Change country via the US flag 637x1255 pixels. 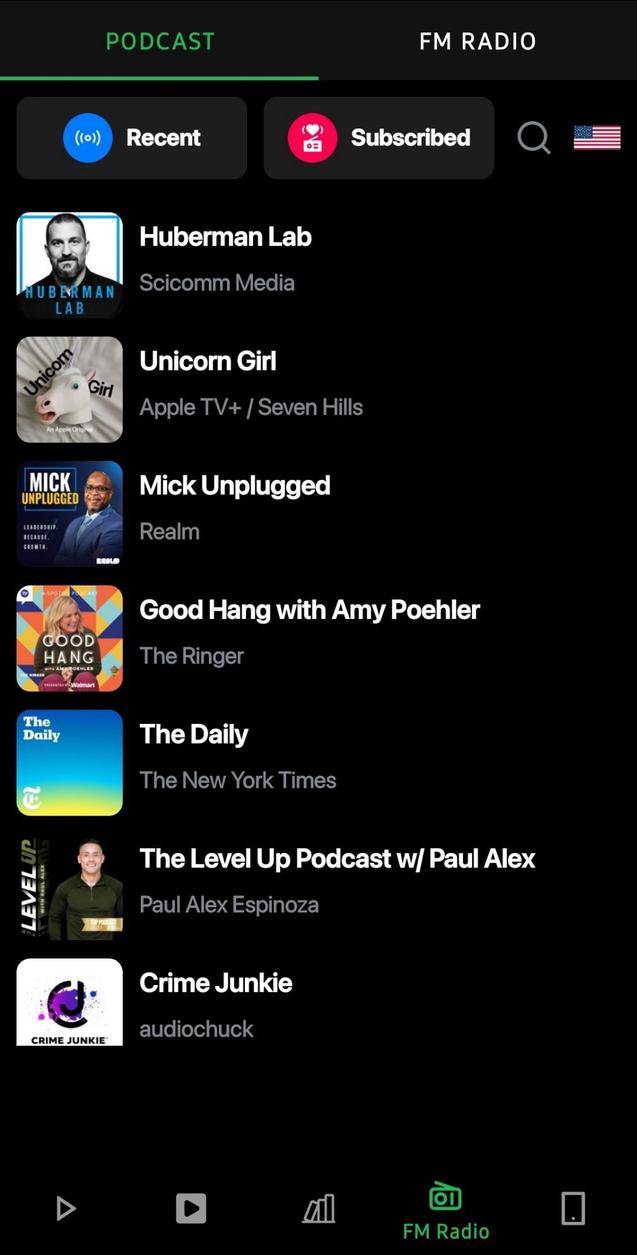coord(597,138)
